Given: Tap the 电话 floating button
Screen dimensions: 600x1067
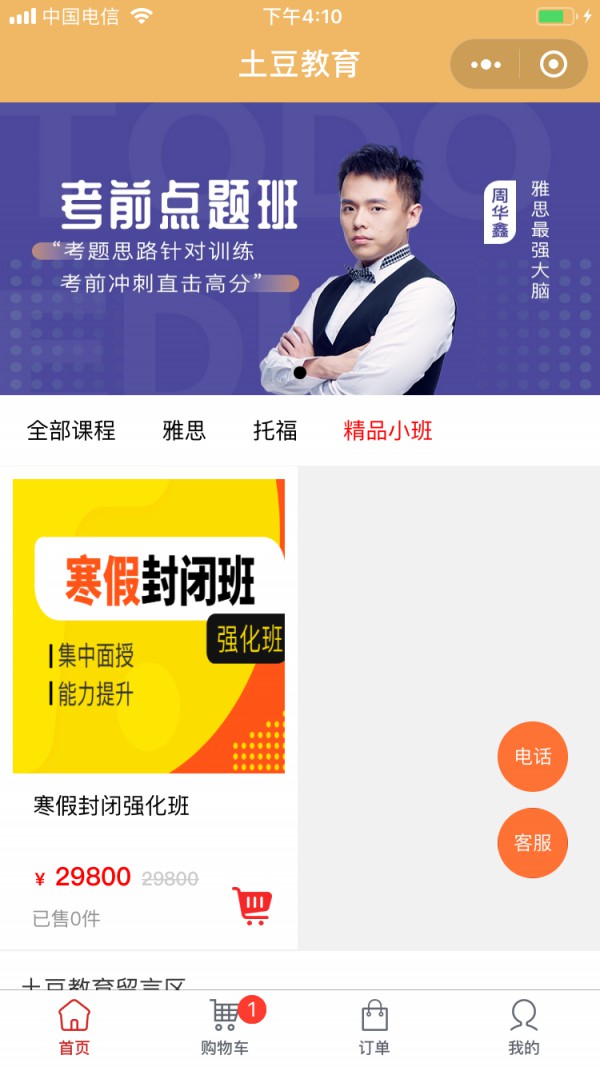Looking at the screenshot, I should point(532,757).
